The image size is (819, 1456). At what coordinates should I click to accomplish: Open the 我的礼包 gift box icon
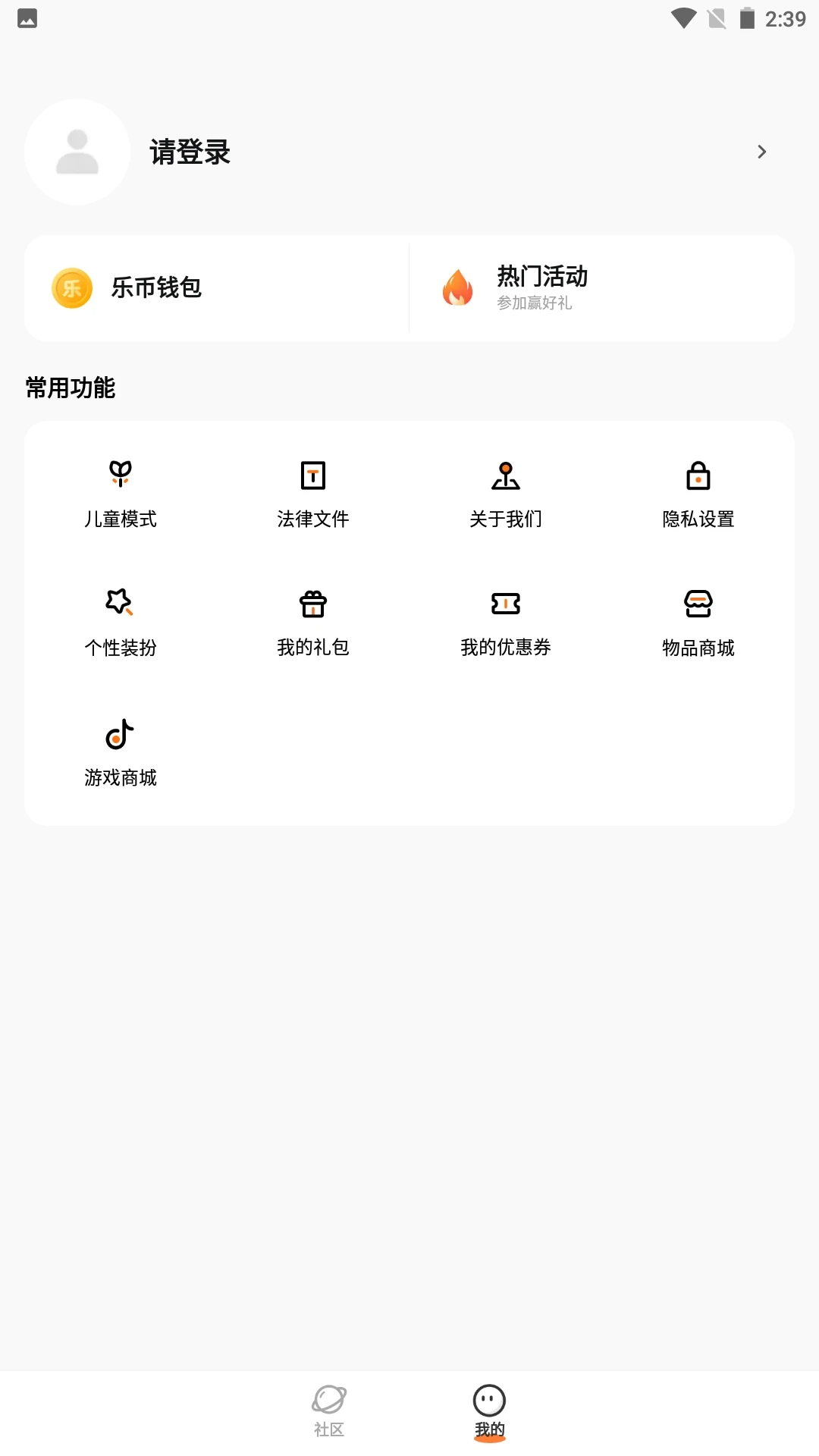click(x=313, y=604)
